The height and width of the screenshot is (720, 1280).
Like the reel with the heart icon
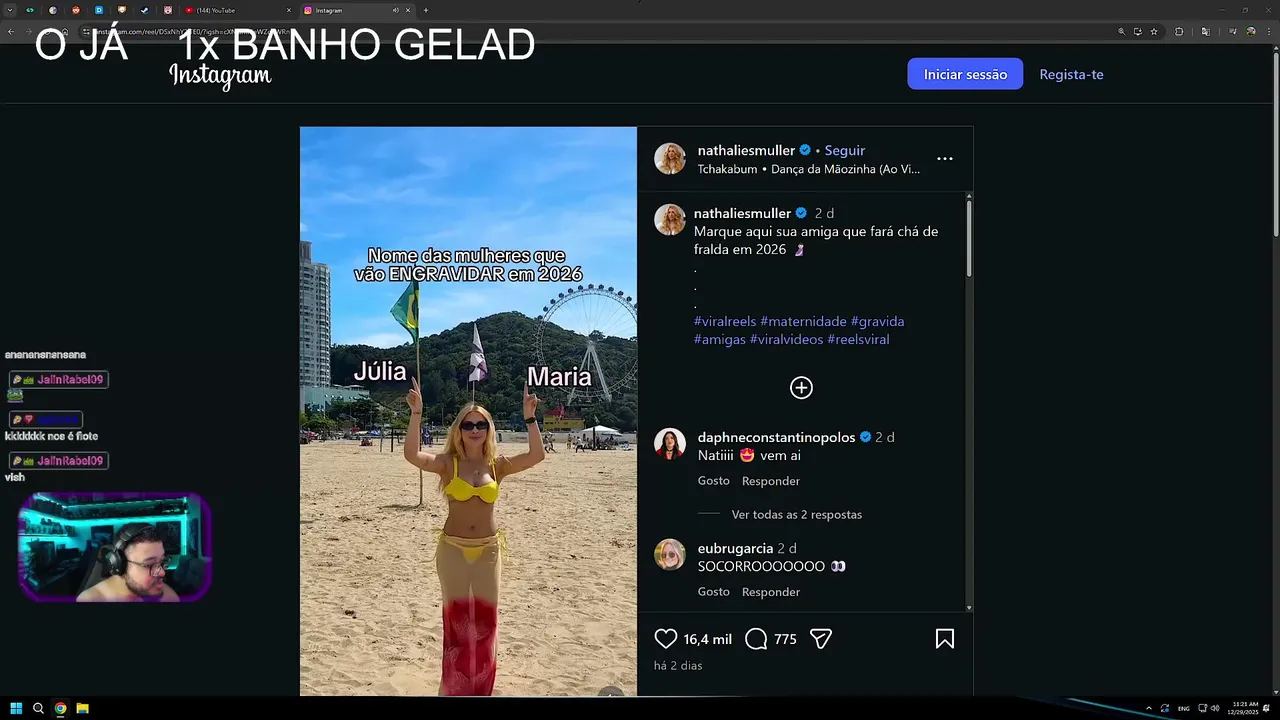coord(665,638)
